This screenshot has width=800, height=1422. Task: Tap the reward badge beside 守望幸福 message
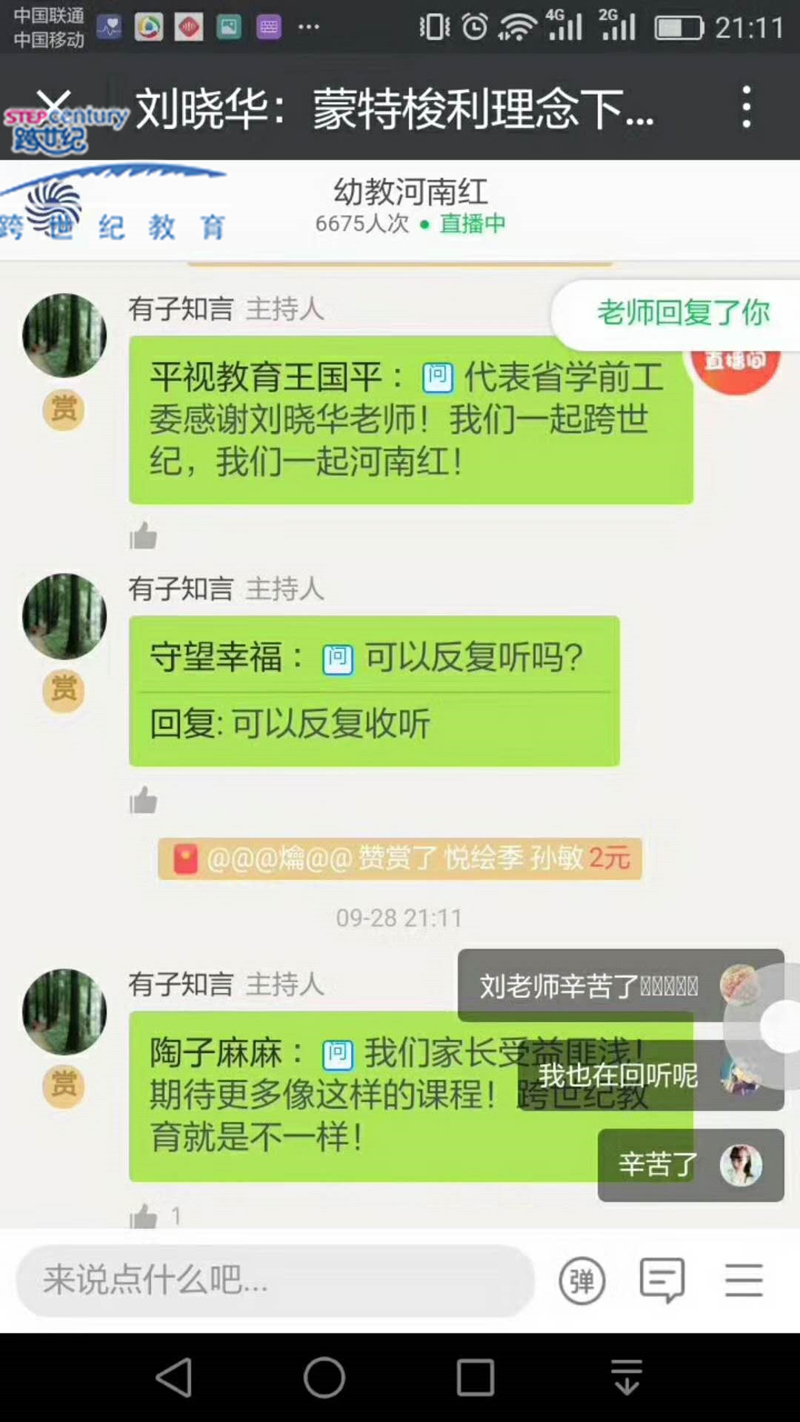pos(64,690)
